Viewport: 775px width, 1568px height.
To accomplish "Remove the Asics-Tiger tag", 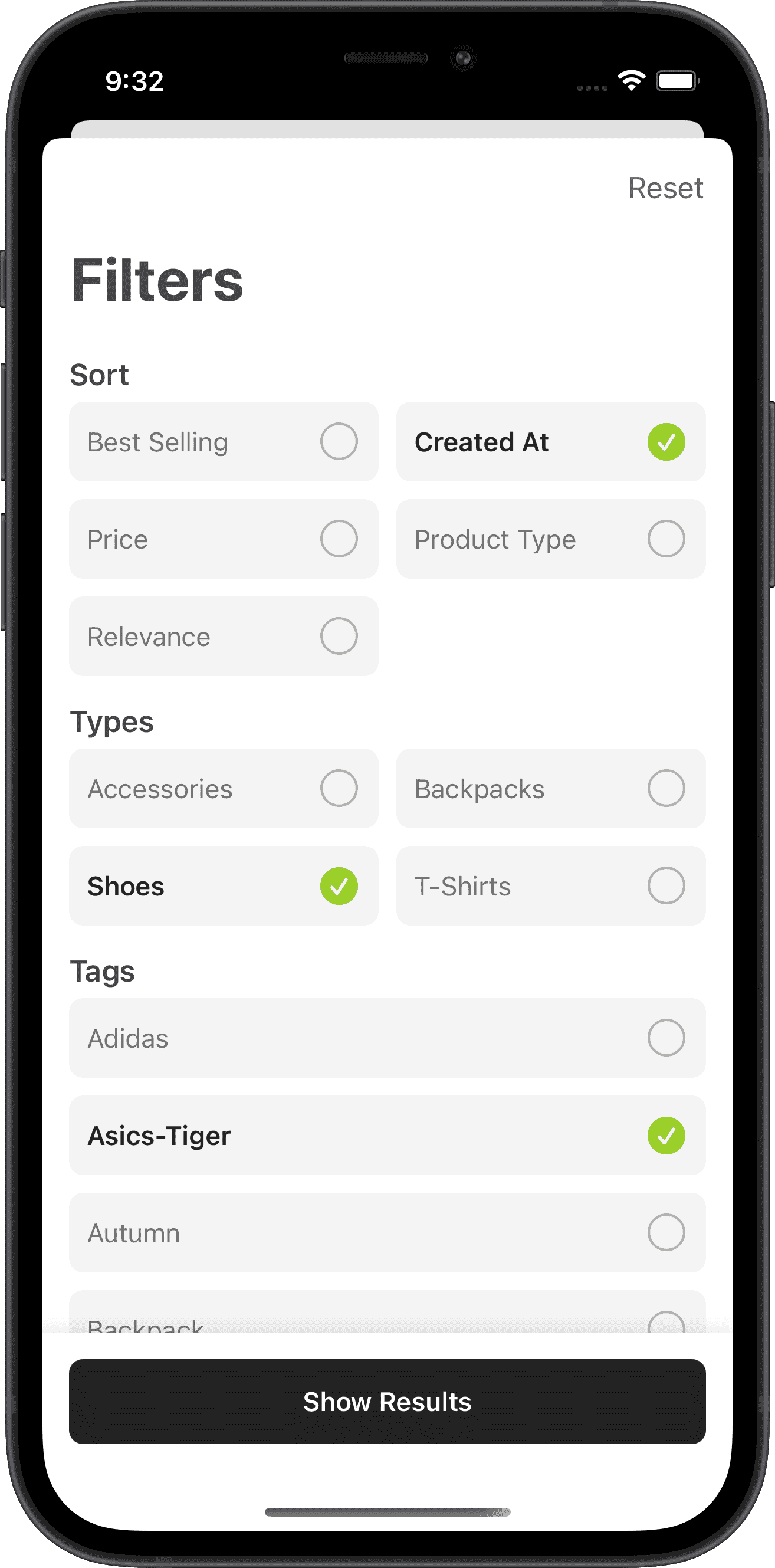I will [387, 1135].
